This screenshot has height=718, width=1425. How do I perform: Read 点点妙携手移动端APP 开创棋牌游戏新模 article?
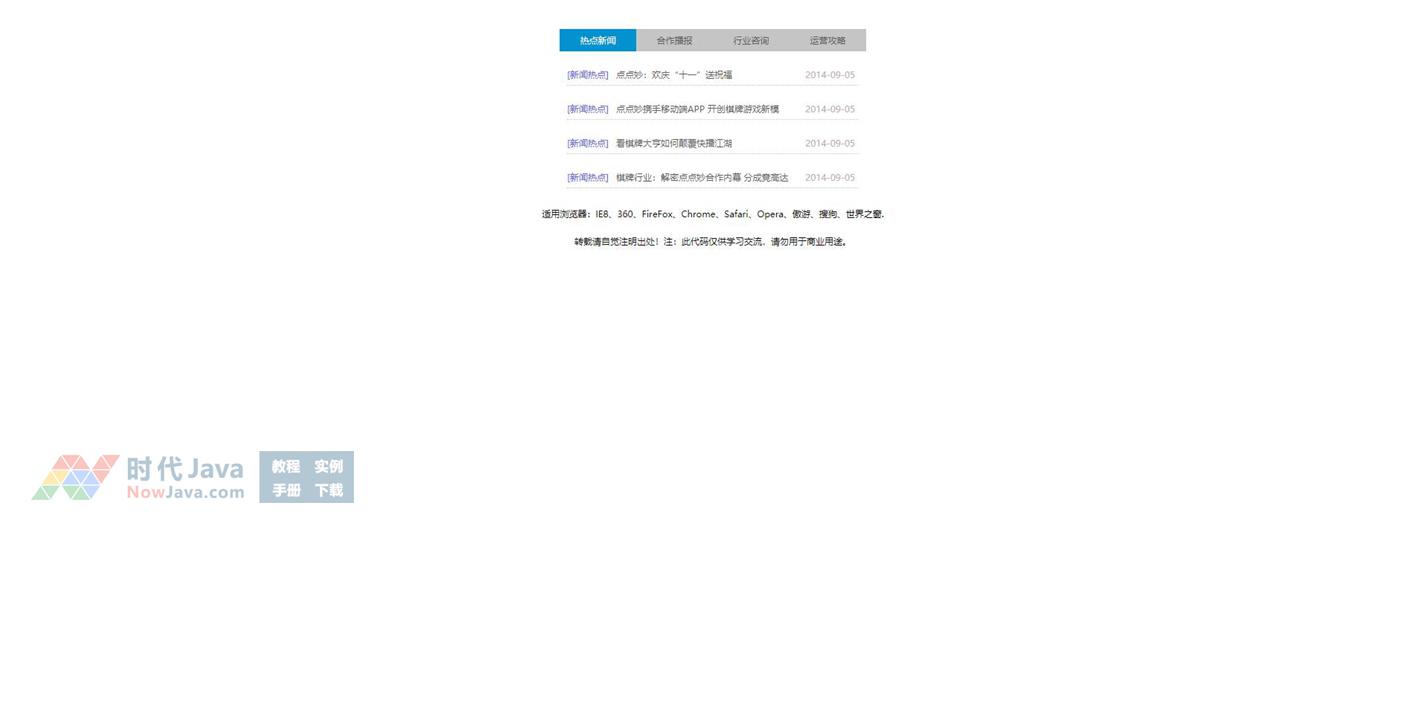pos(697,109)
